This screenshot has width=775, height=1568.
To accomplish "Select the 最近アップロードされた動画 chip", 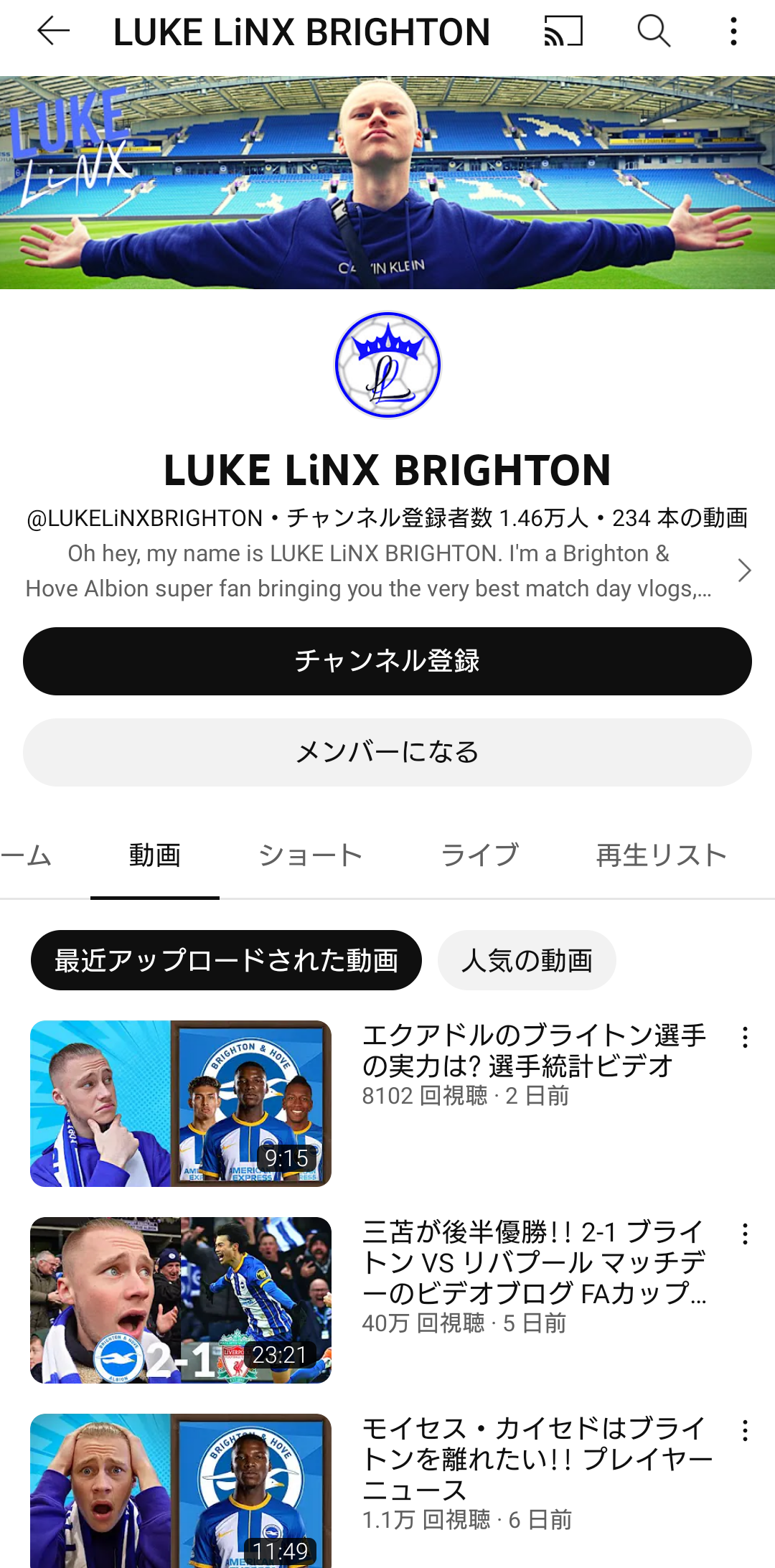I will point(226,960).
